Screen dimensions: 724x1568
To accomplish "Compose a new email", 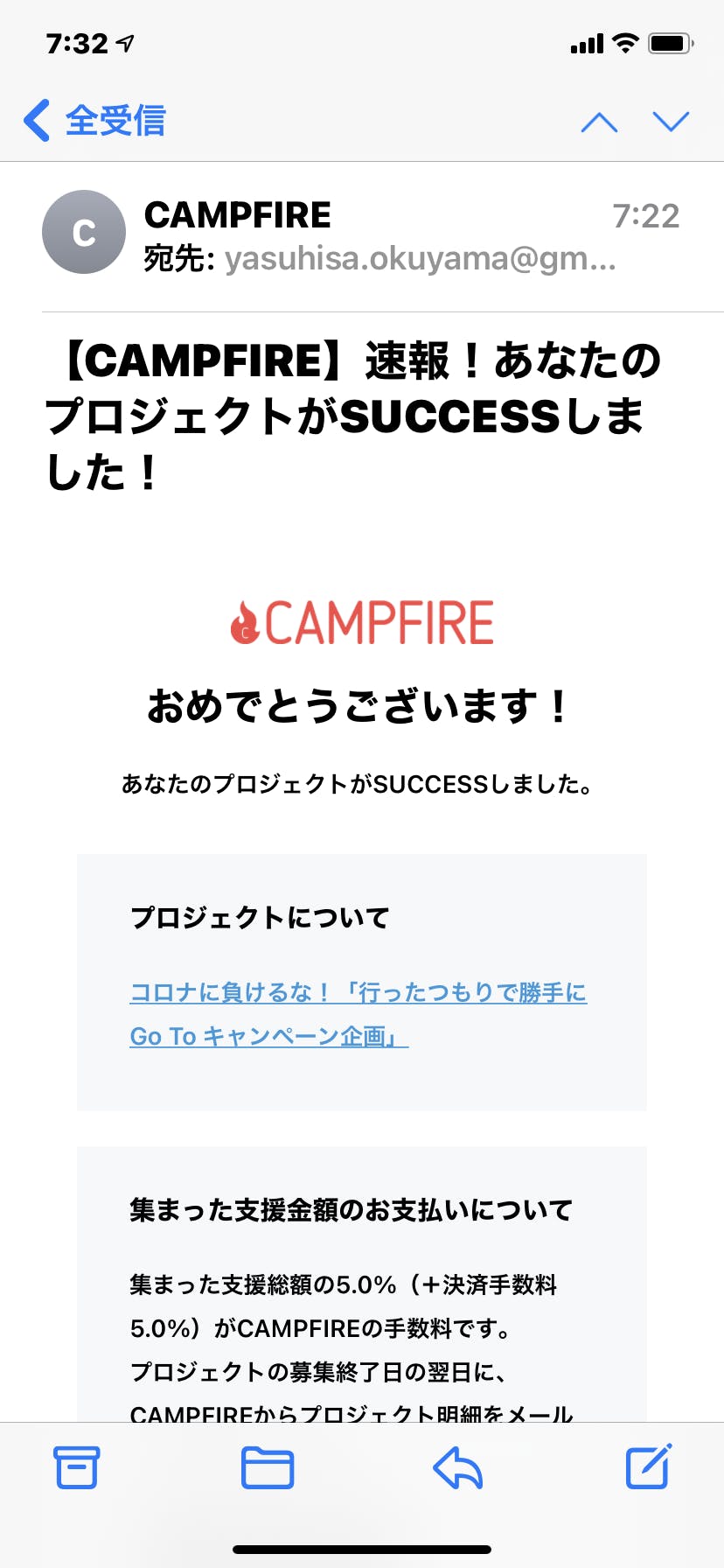I will (x=648, y=1467).
